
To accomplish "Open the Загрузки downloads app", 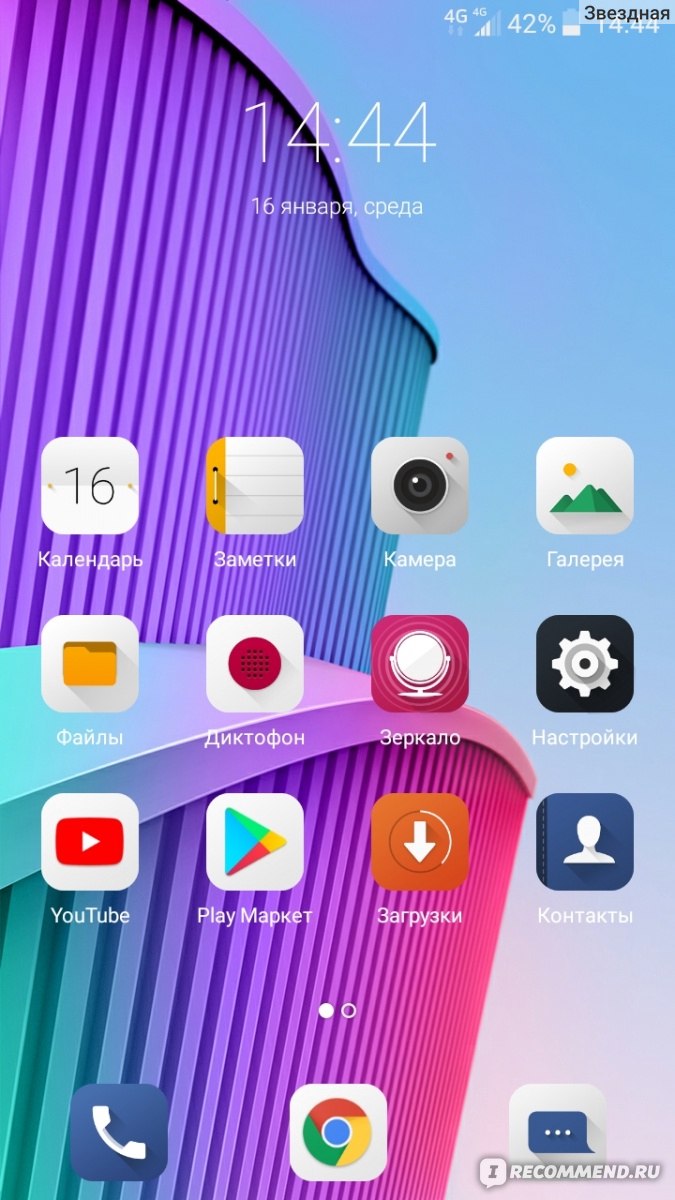I will [420, 842].
